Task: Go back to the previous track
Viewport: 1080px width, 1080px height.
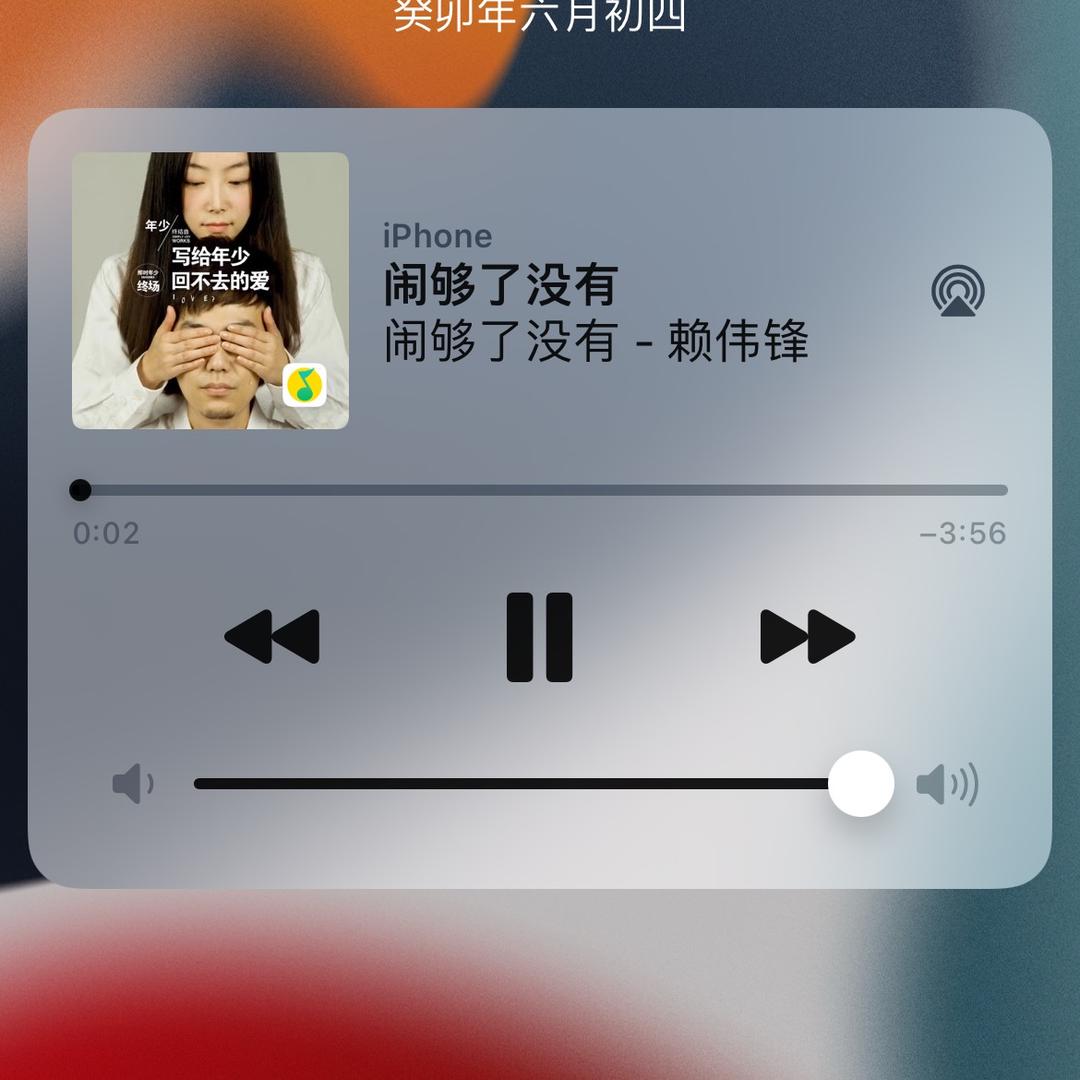Action: pyautogui.click(x=272, y=637)
